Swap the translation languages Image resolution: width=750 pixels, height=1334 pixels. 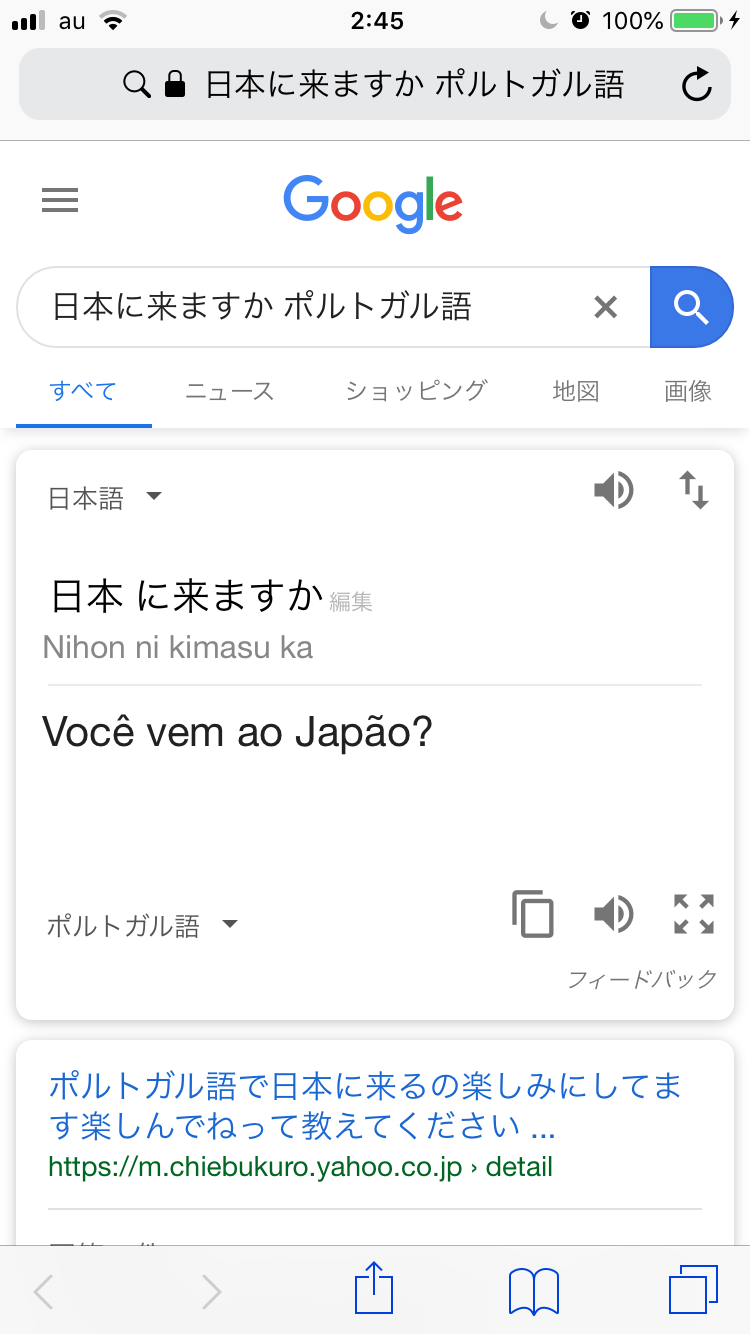694,491
